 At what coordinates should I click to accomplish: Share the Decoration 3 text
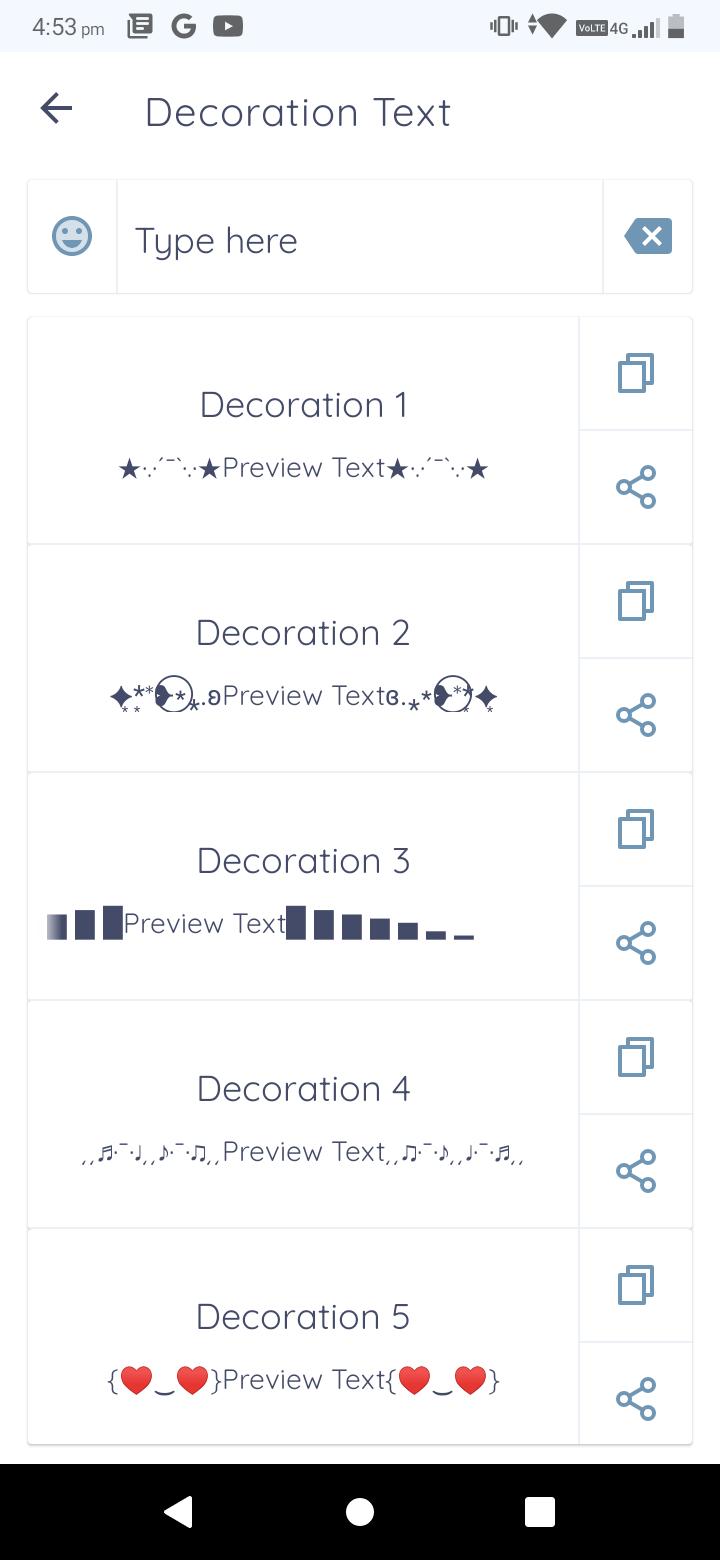(x=636, y=943)
